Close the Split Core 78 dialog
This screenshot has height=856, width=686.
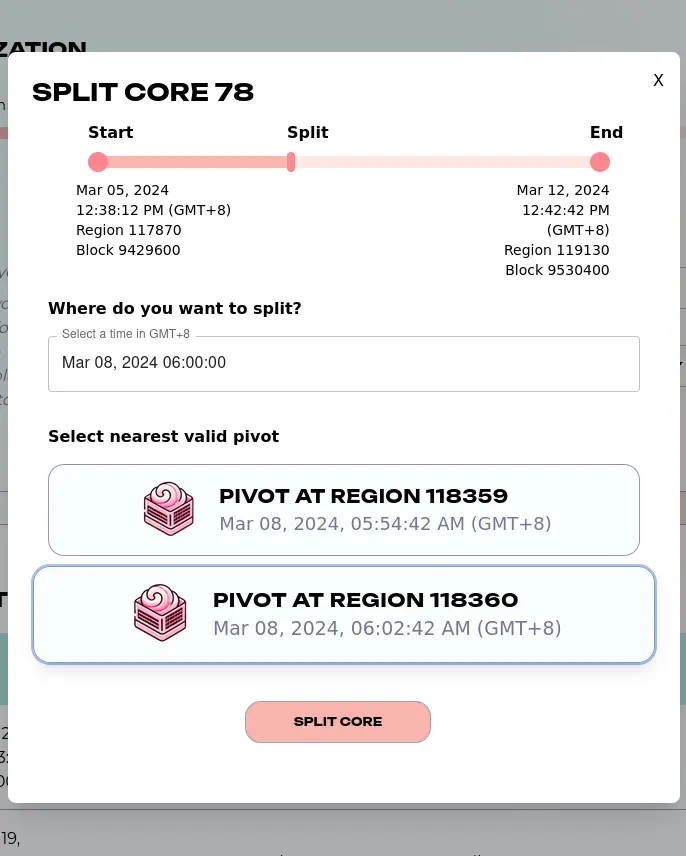tap(658, 80)
